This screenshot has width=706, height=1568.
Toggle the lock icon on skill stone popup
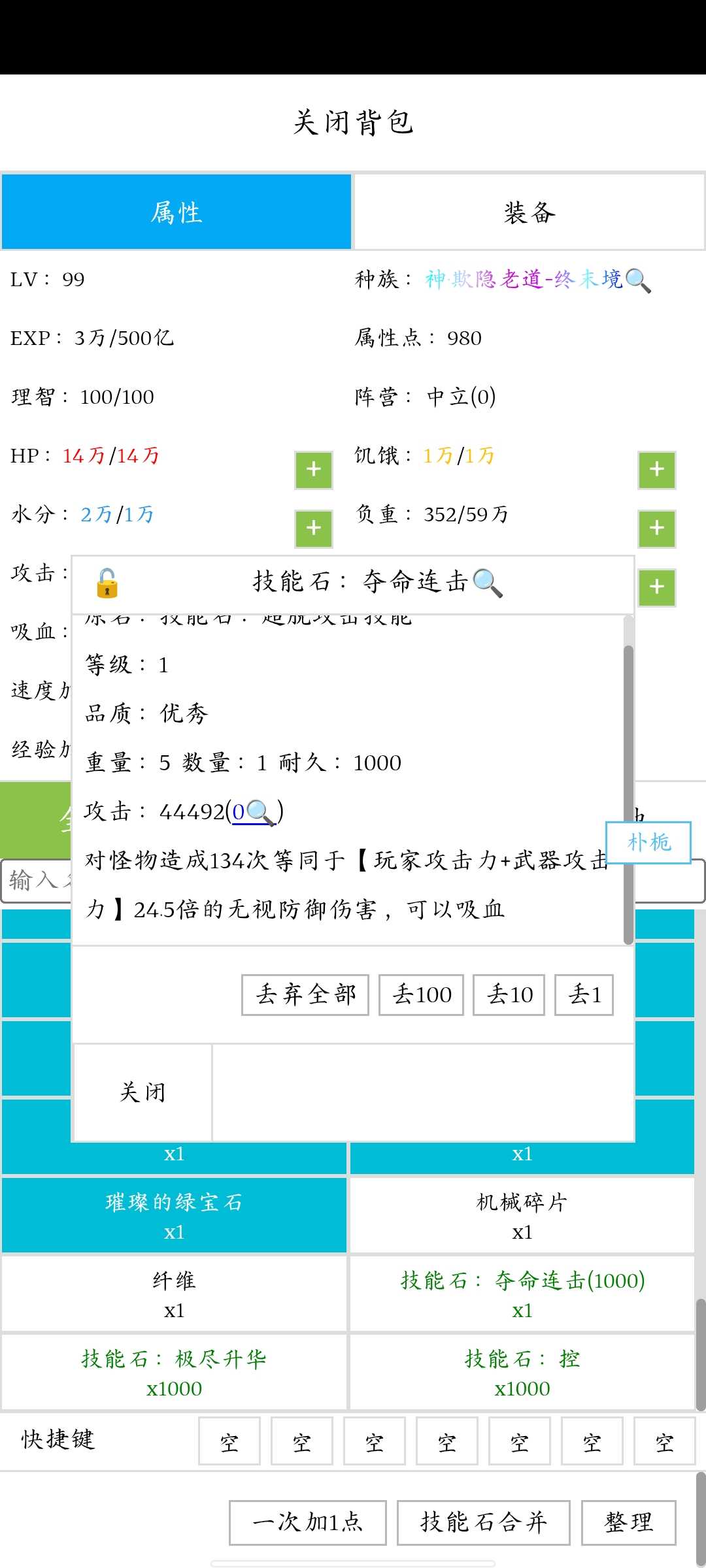(x=107, y=583)
